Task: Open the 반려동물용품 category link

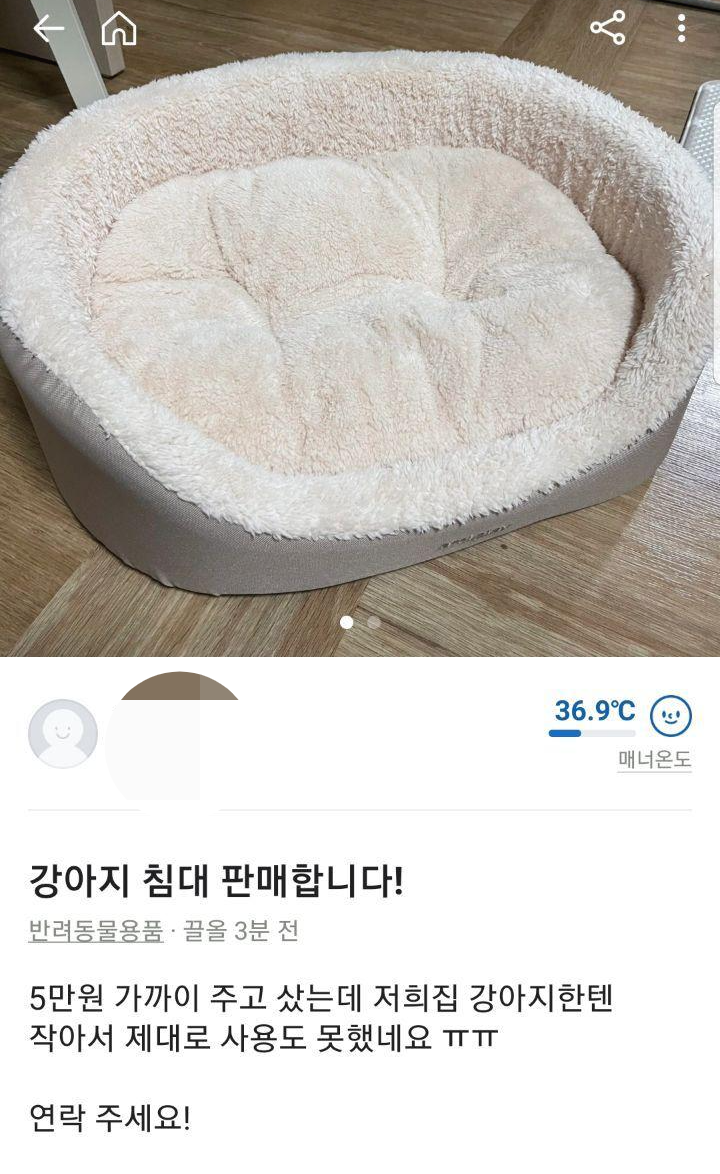Action: pyautogui.click(x=95, y=931)
